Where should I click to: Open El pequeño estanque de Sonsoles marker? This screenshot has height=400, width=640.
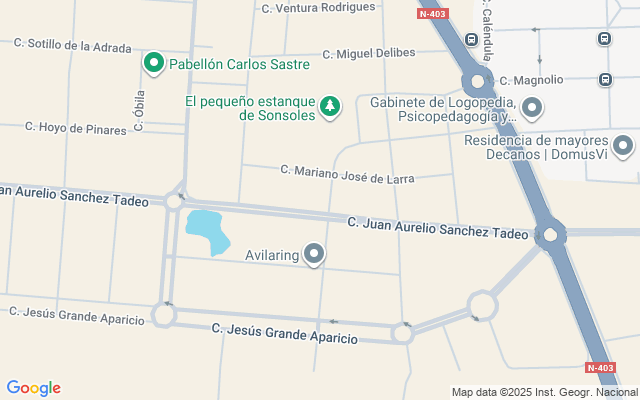[x=330, y=107]
